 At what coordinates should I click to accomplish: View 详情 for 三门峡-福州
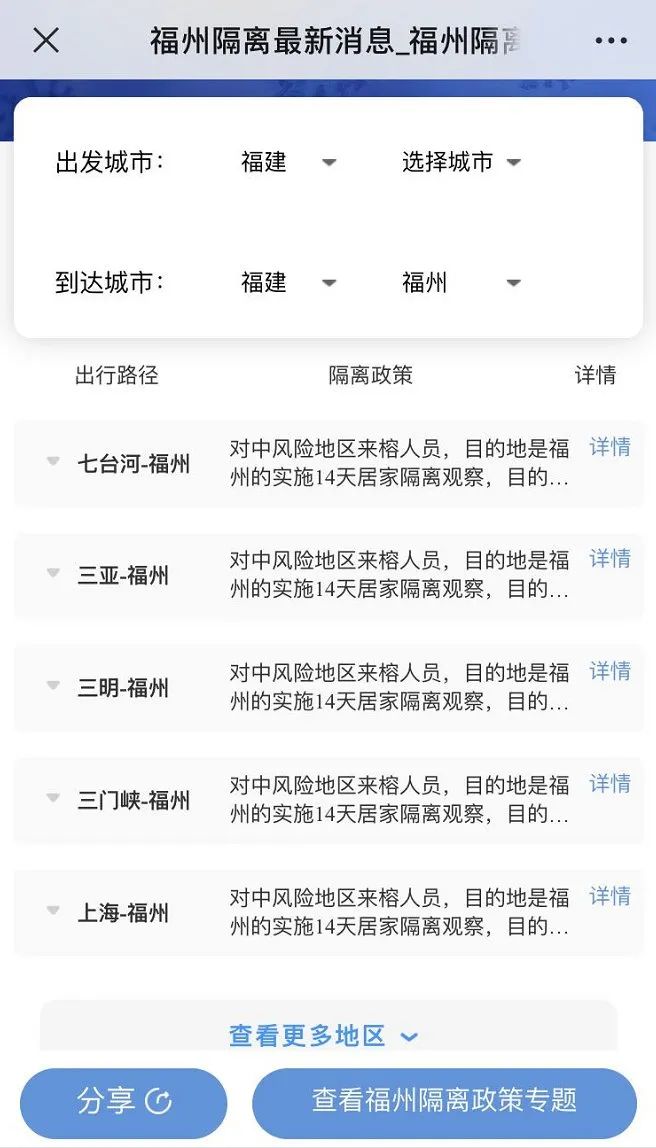point(610,783)
